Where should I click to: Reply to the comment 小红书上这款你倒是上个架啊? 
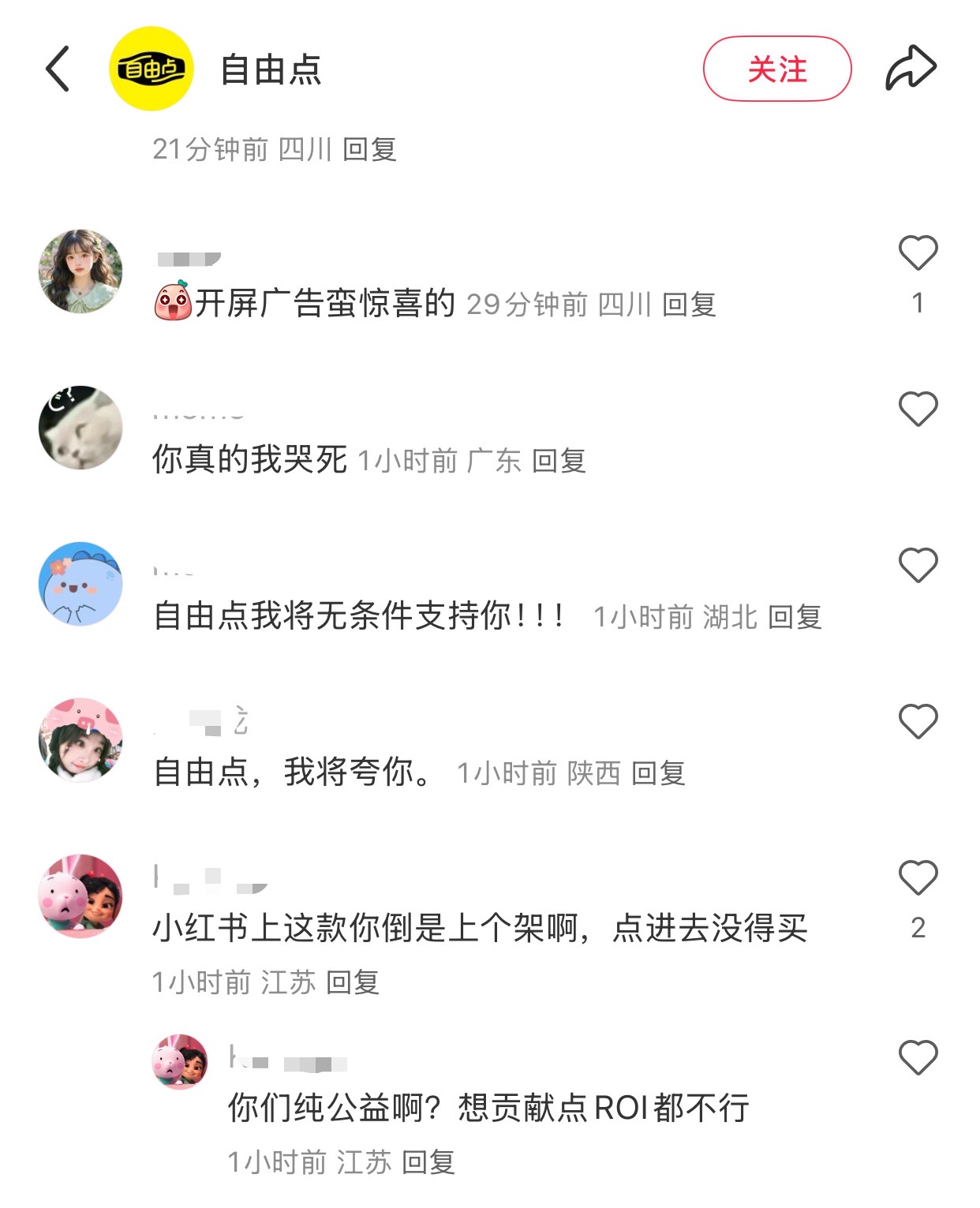tap(353, 982)
